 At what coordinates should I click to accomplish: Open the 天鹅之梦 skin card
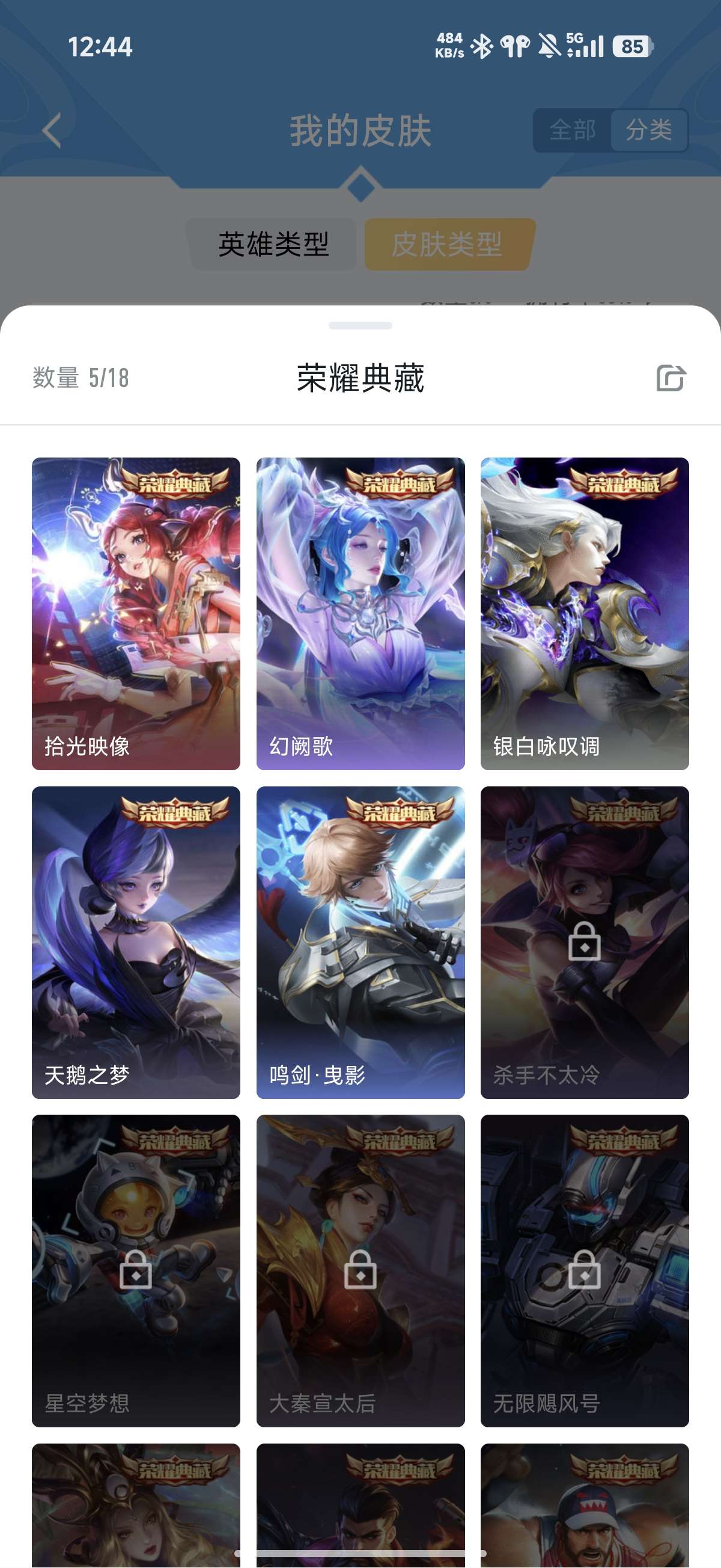(x=136, y=942)
